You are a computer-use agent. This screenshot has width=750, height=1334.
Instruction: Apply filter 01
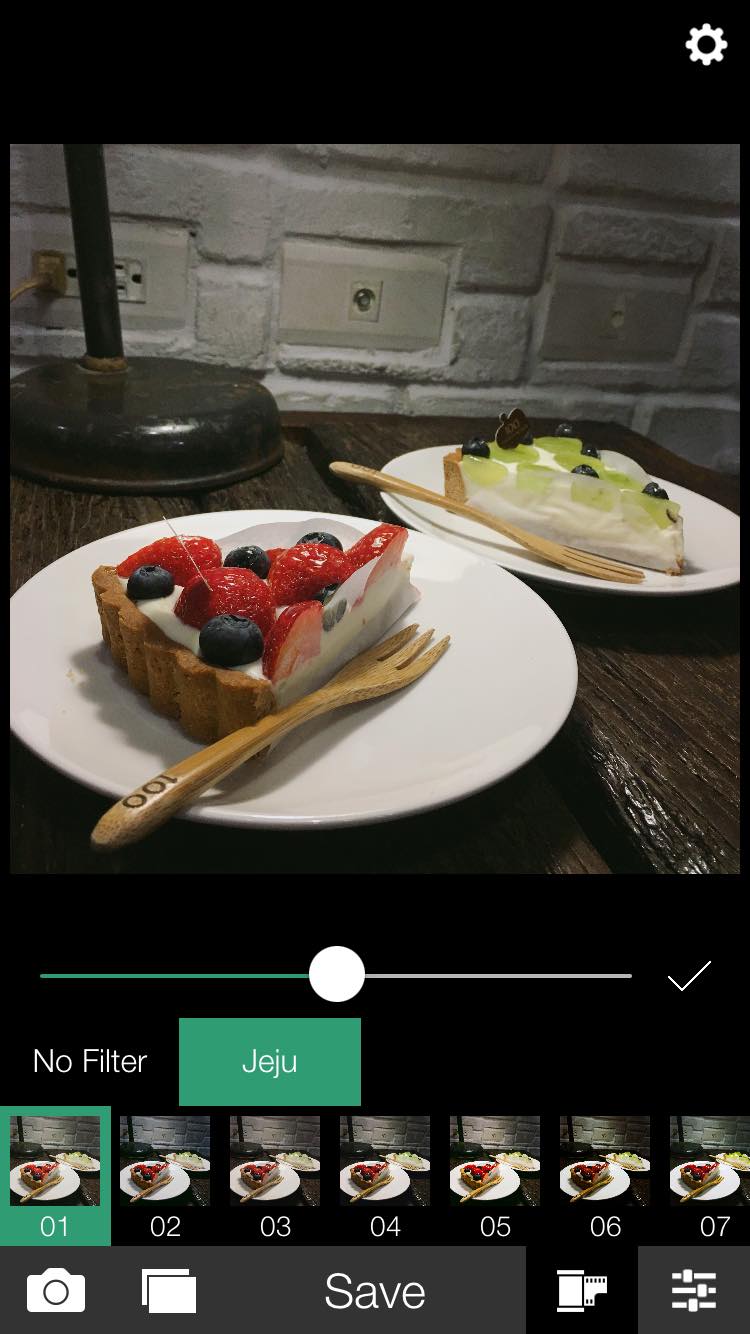click(55, 1175)
